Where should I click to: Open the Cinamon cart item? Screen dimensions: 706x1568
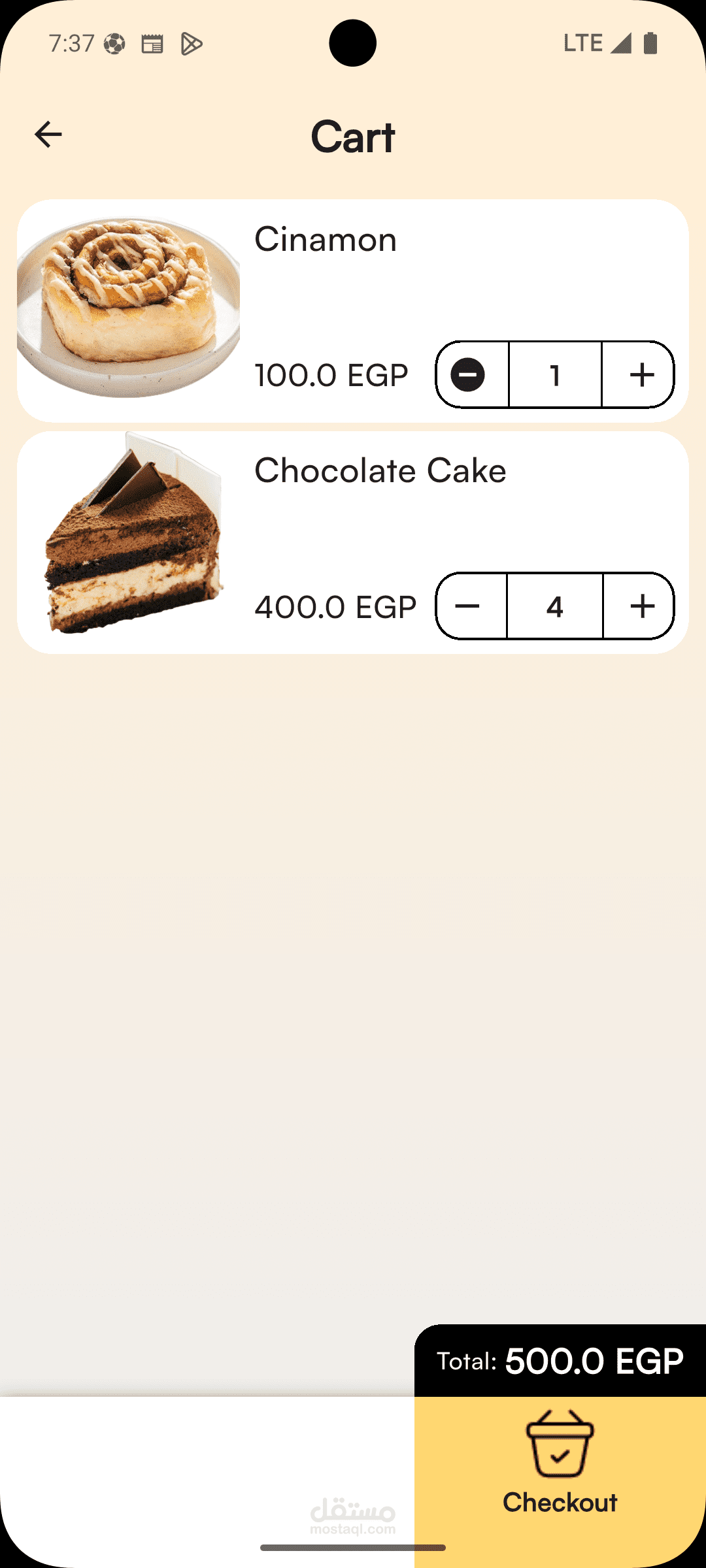[353, 311]
